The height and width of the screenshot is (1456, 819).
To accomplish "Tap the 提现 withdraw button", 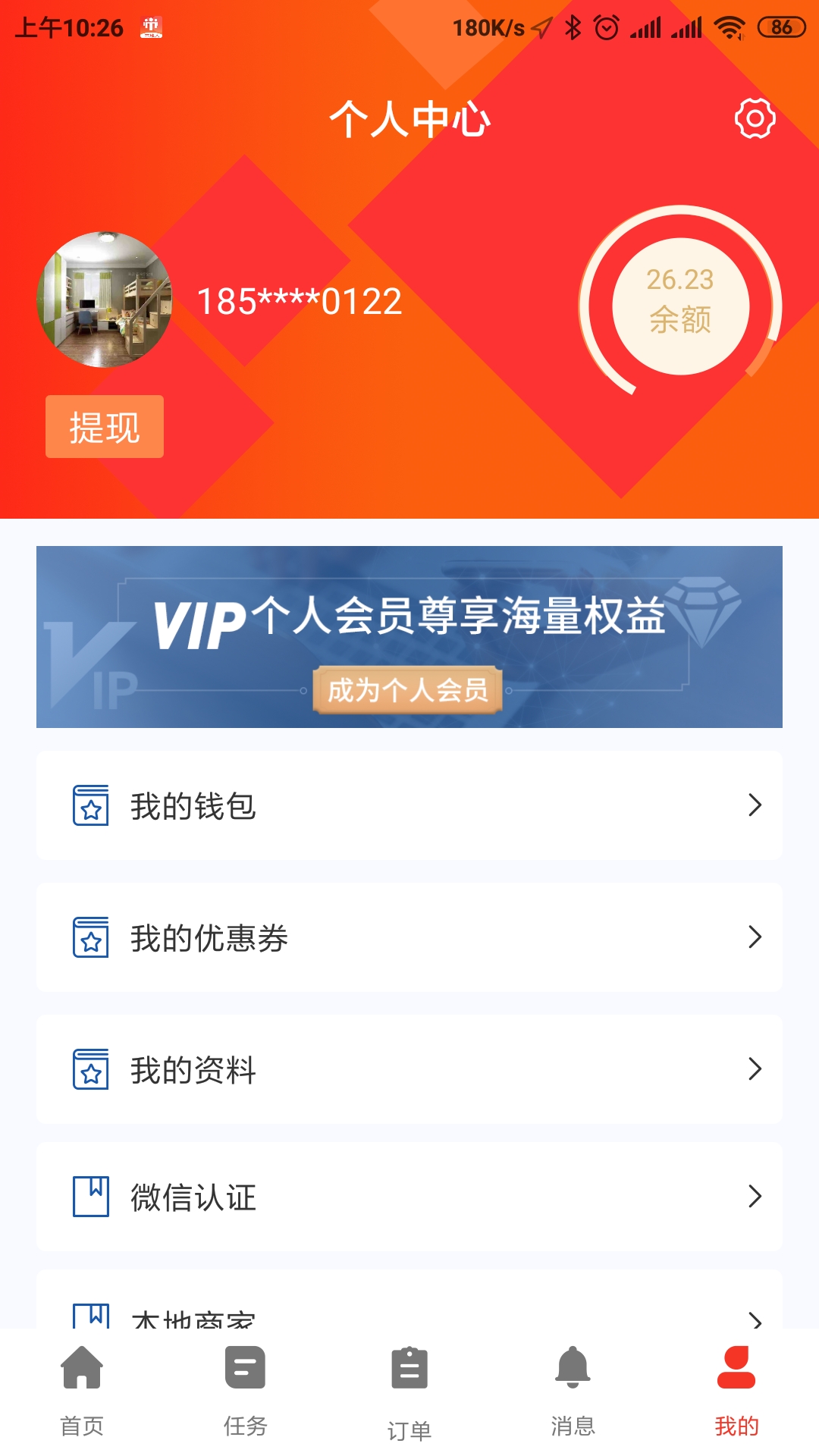I will [x=105, y=427].
